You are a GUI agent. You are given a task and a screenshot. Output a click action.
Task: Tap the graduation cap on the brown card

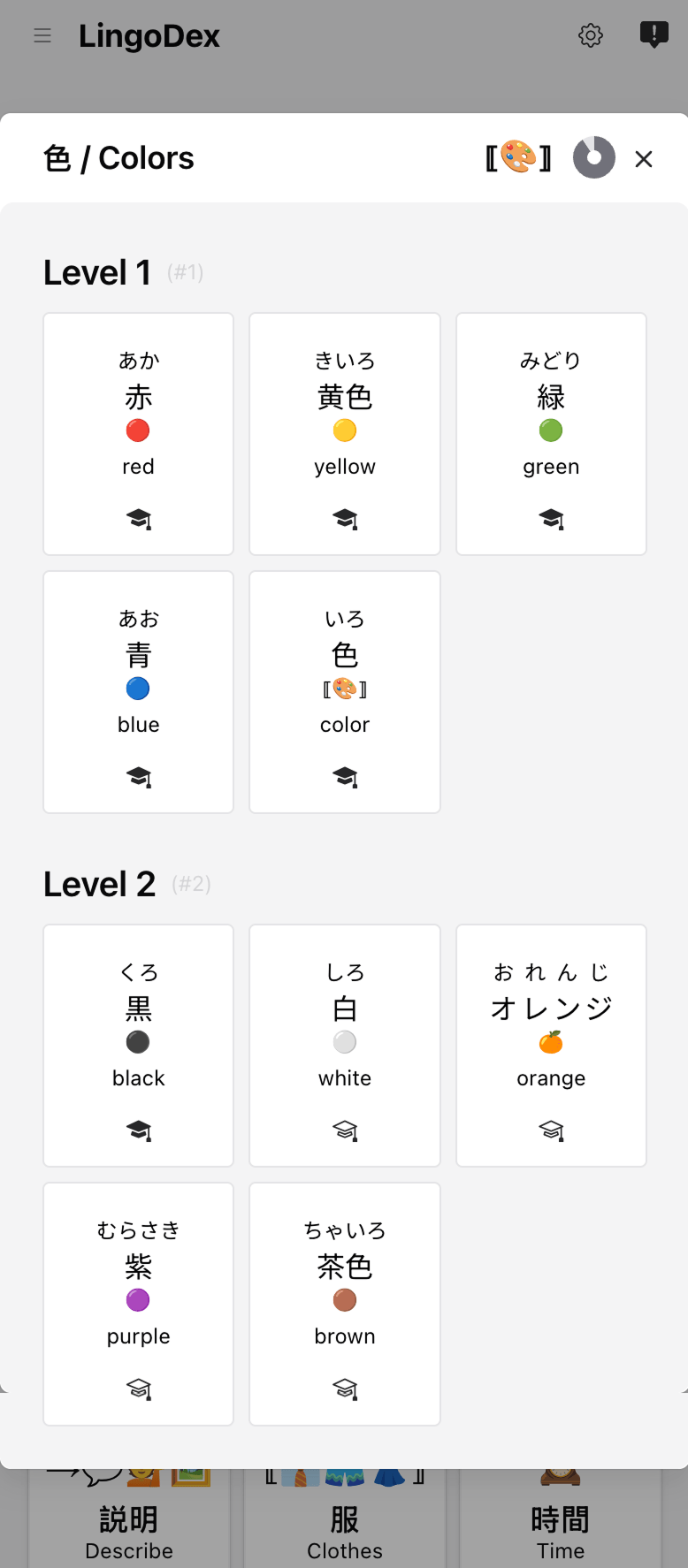(345, 1389)
